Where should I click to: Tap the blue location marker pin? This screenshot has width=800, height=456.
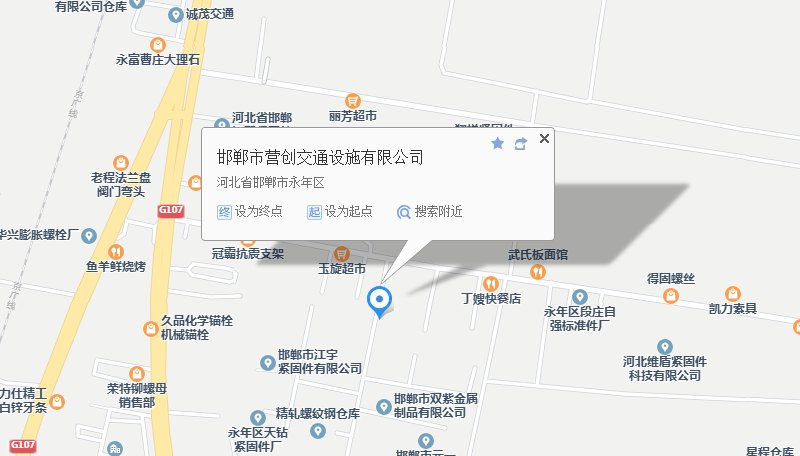[x=379, y=299]
